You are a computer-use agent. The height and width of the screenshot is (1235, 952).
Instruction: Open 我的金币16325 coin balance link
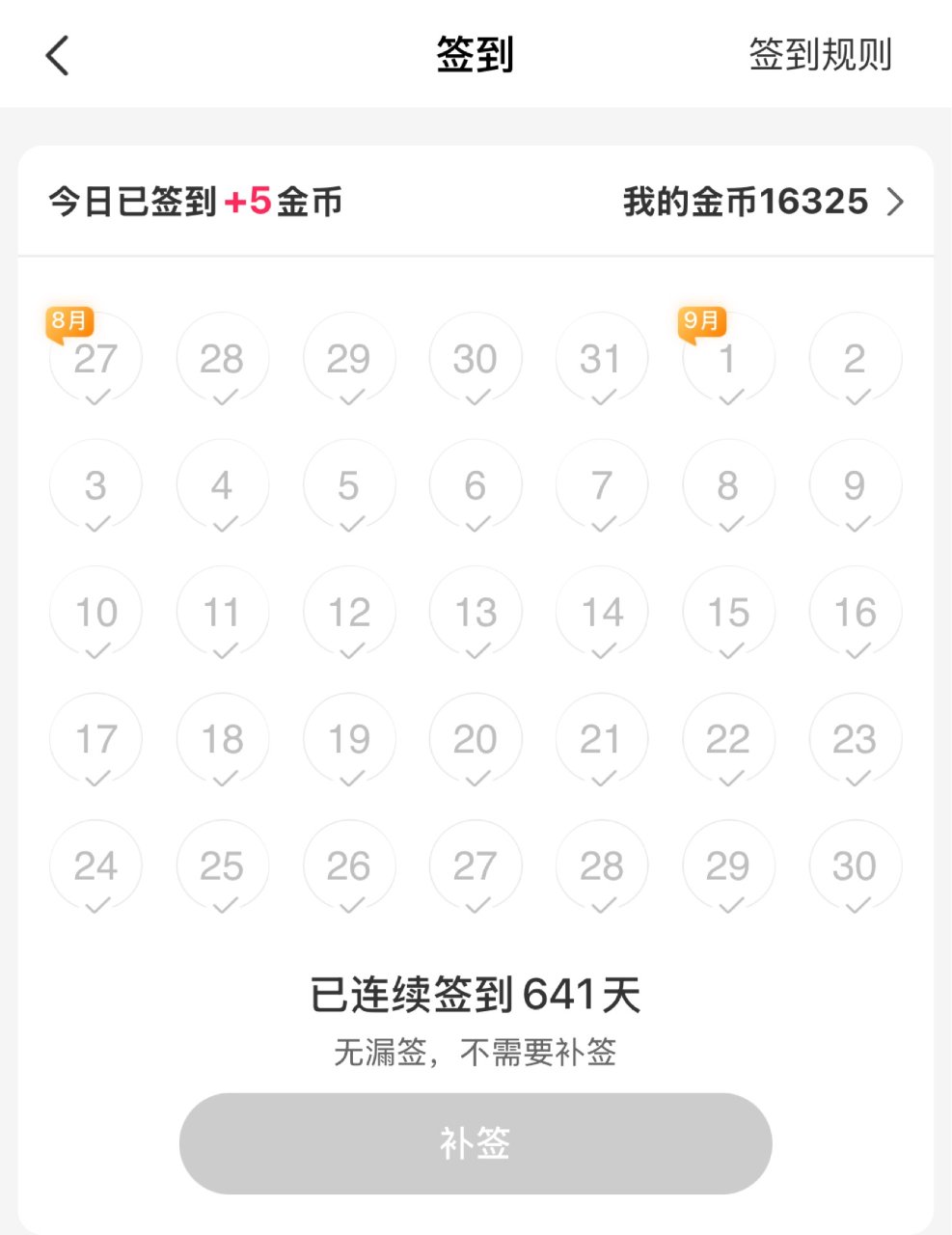coord(744,202)
